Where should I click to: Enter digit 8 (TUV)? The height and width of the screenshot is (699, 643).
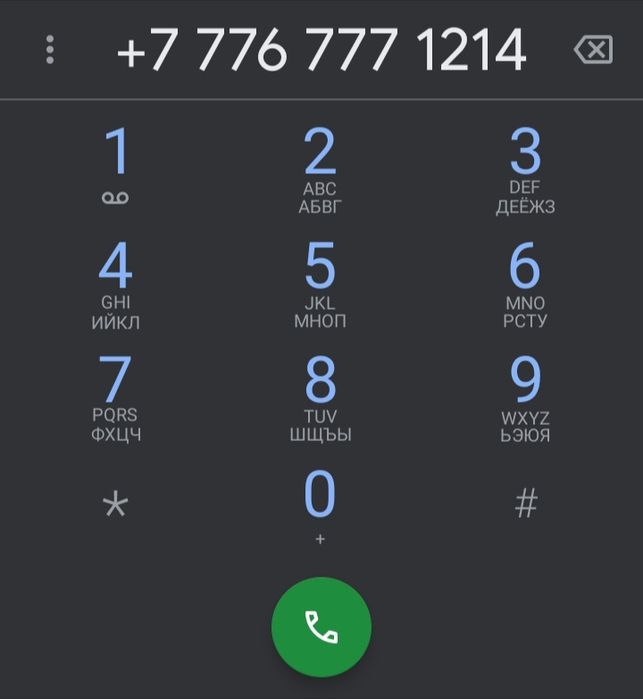click(x=320, y=397)
